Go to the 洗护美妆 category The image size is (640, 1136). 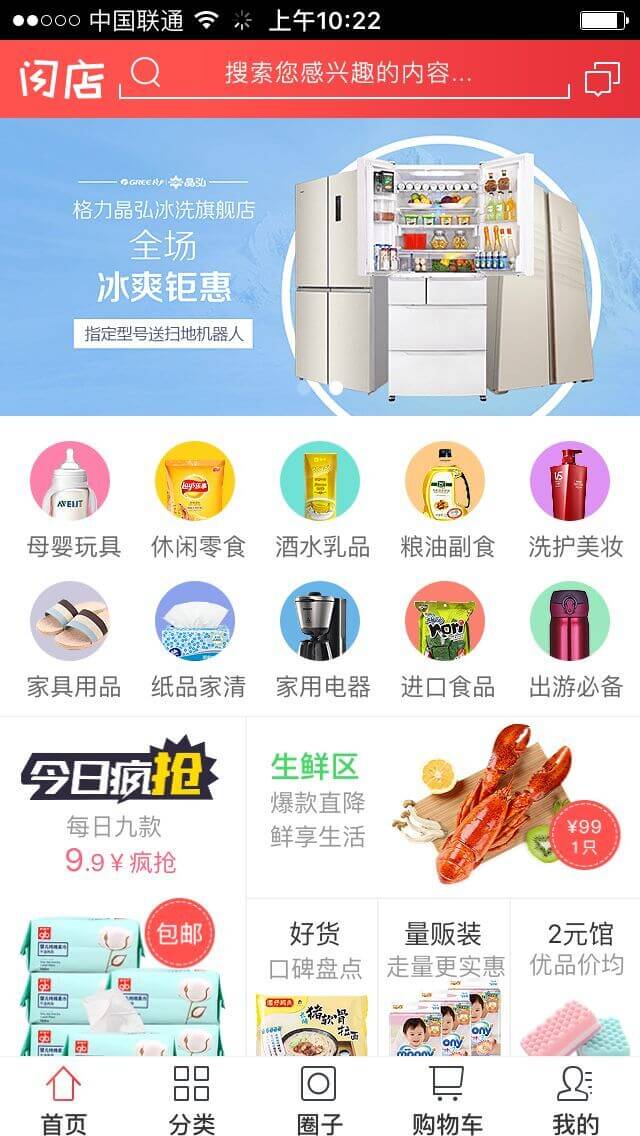pyautogui.click(x=572, y=500)
